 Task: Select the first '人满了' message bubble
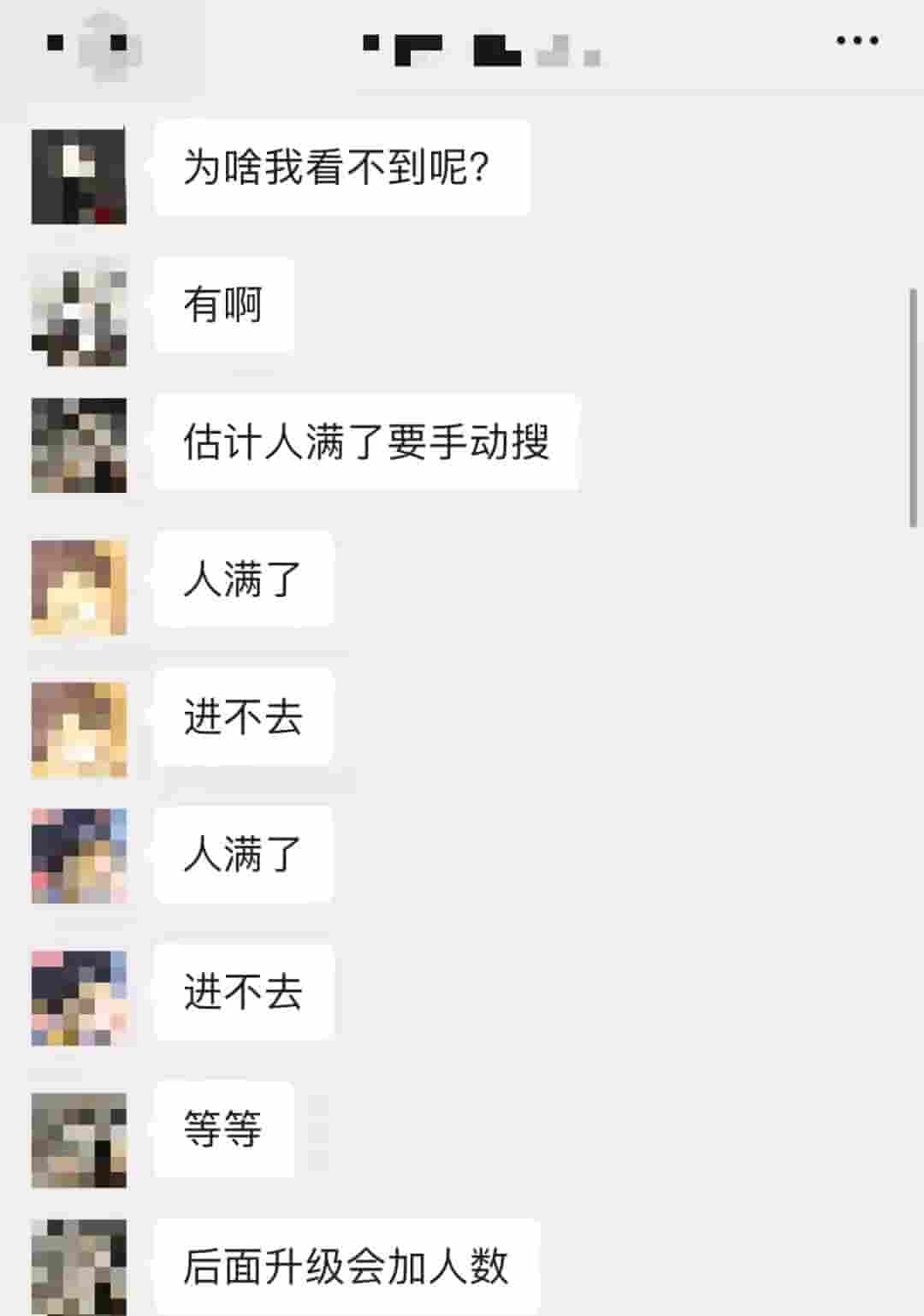tap(242, 576)
